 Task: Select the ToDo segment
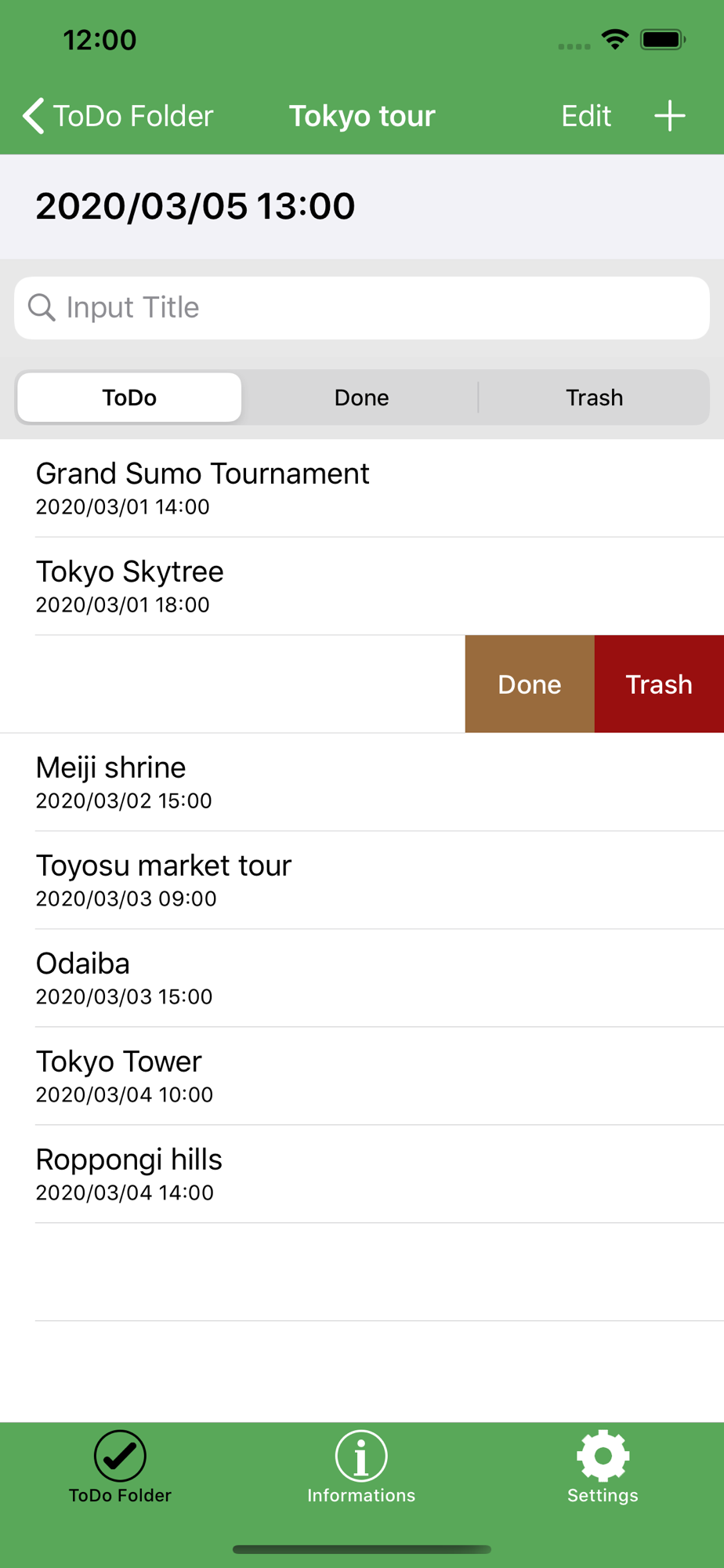[x=129, y=397]
